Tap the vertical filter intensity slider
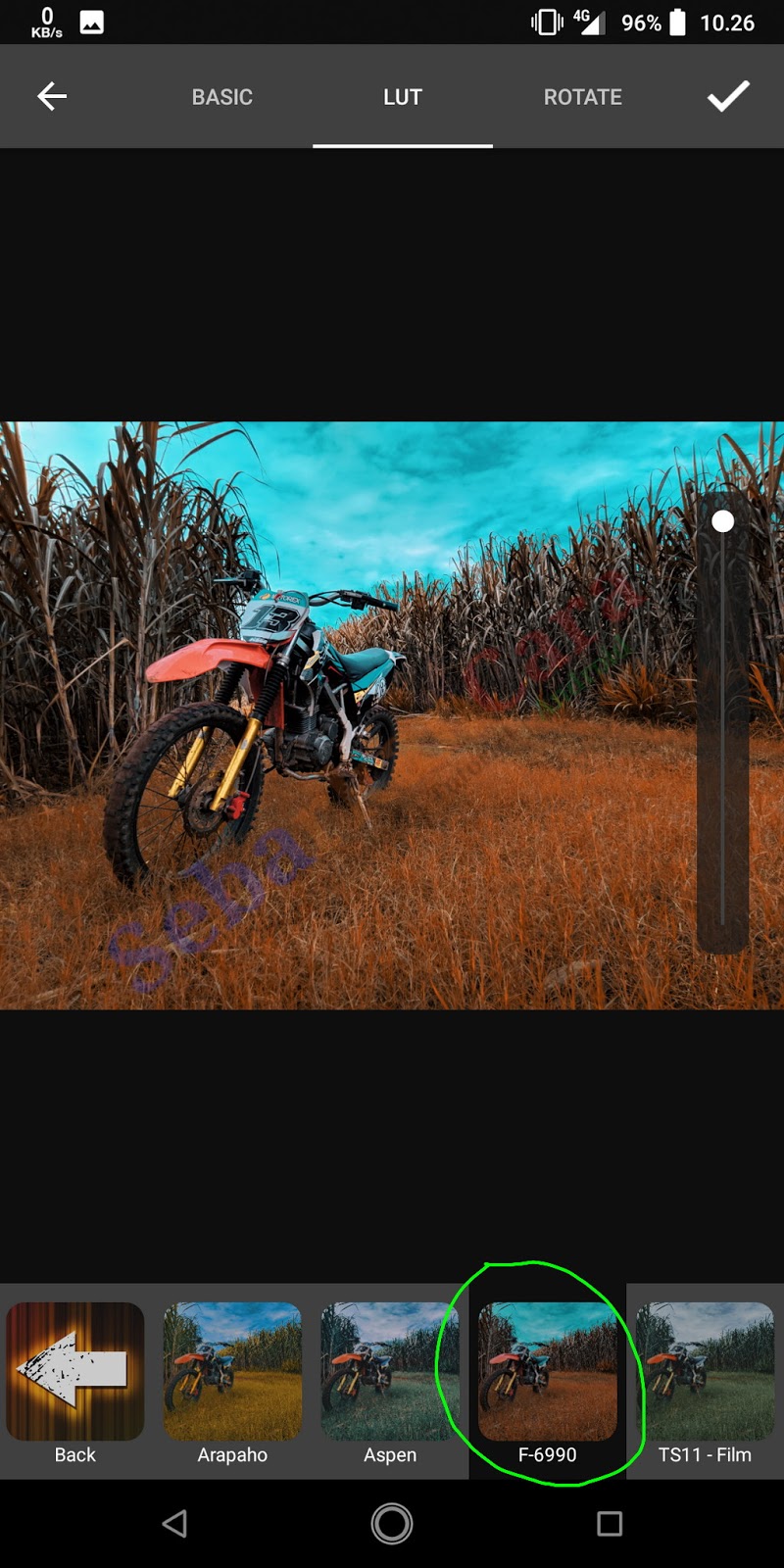Image resolution: width=784 pixels, height=1568 pixels. click(x=723, y=723)
